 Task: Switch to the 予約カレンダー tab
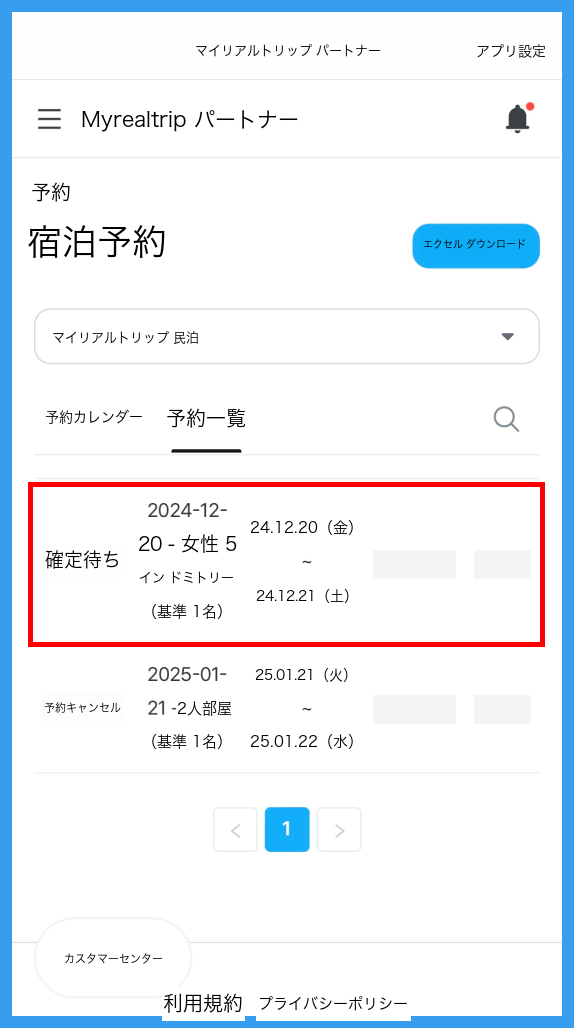coord(94,418)
